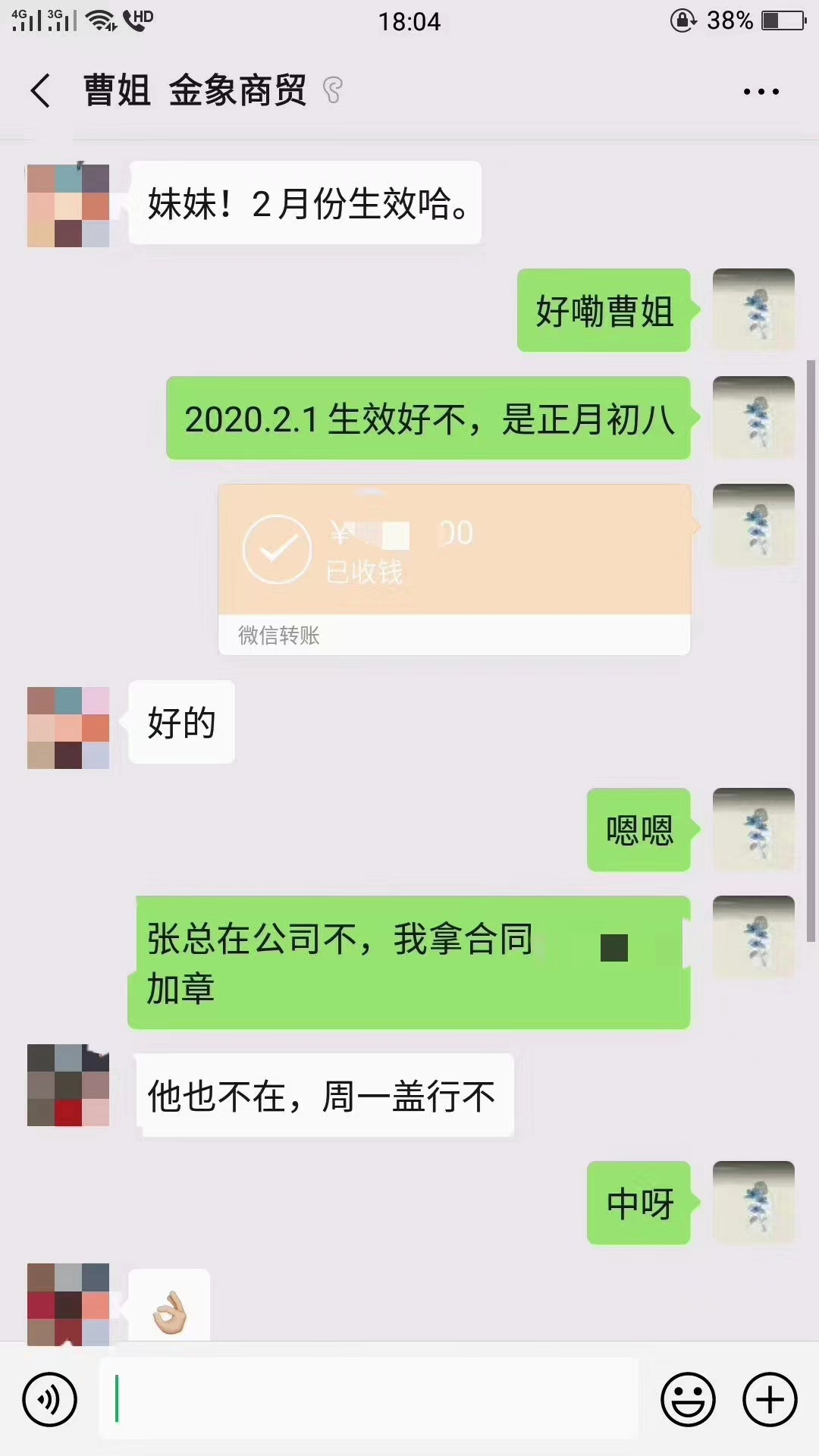The image size is (819, 1456).
Task: Tap my avatar beside 好嘞曹姐
Action: click(x=753, y=310)
